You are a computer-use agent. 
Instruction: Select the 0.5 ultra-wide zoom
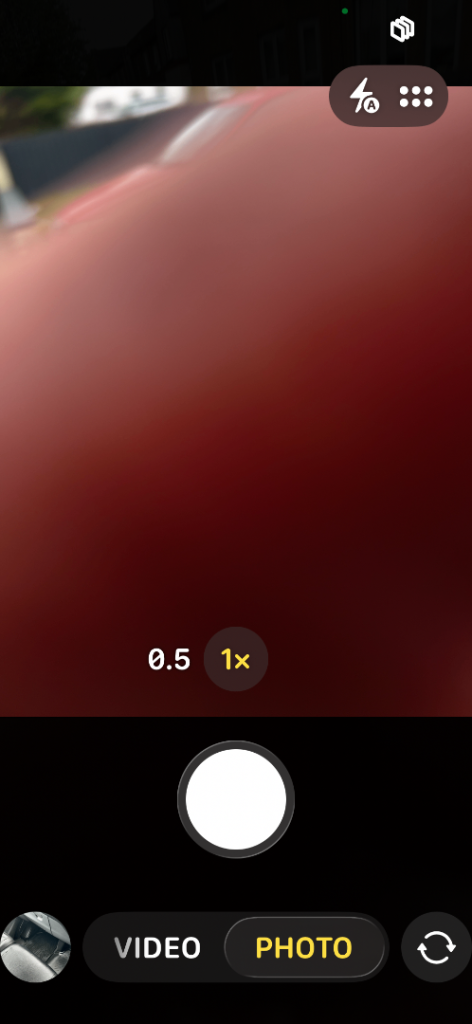click(169, 660)
